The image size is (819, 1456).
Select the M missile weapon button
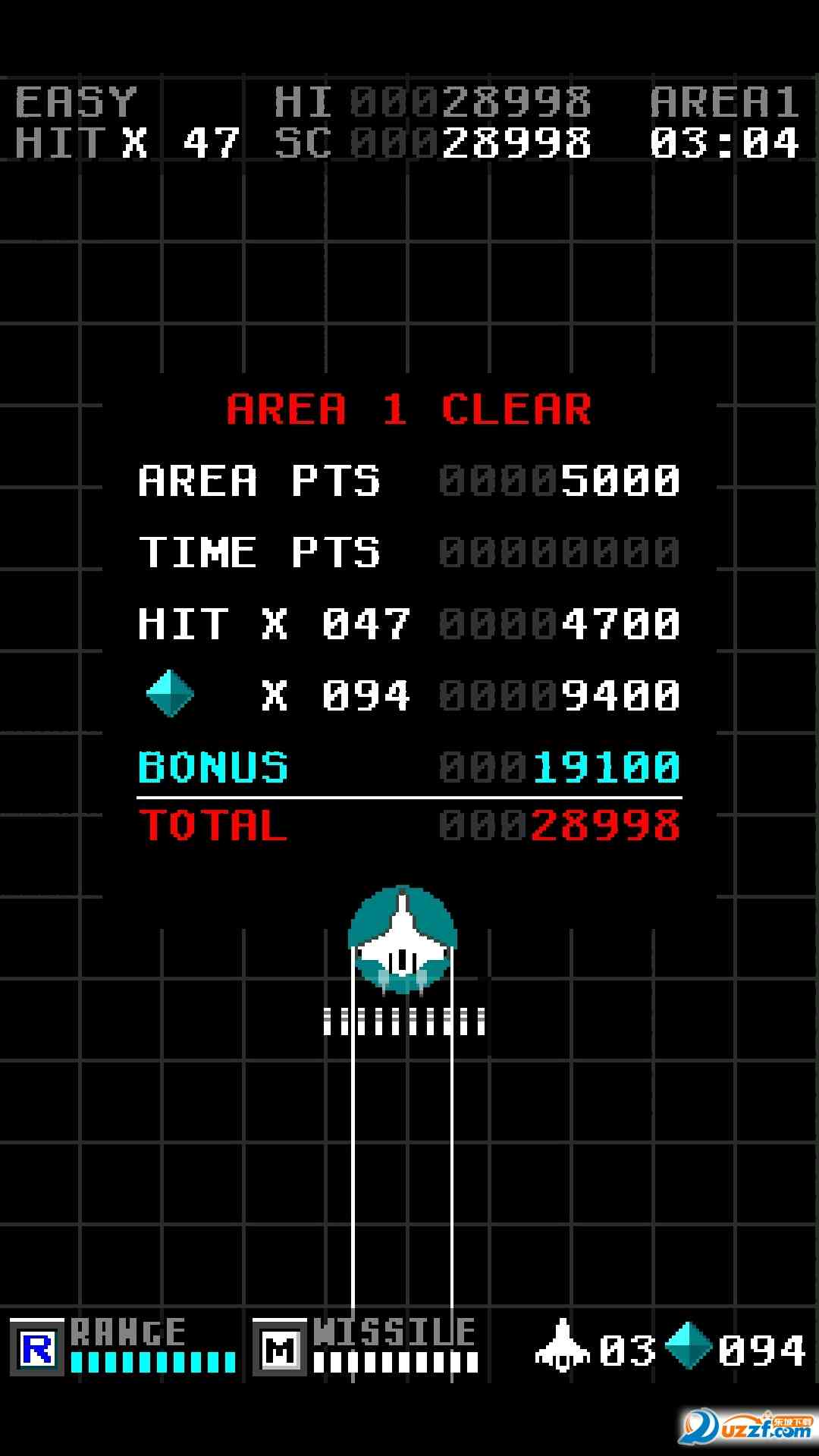pyautogui.click(x=280, y=1348)
